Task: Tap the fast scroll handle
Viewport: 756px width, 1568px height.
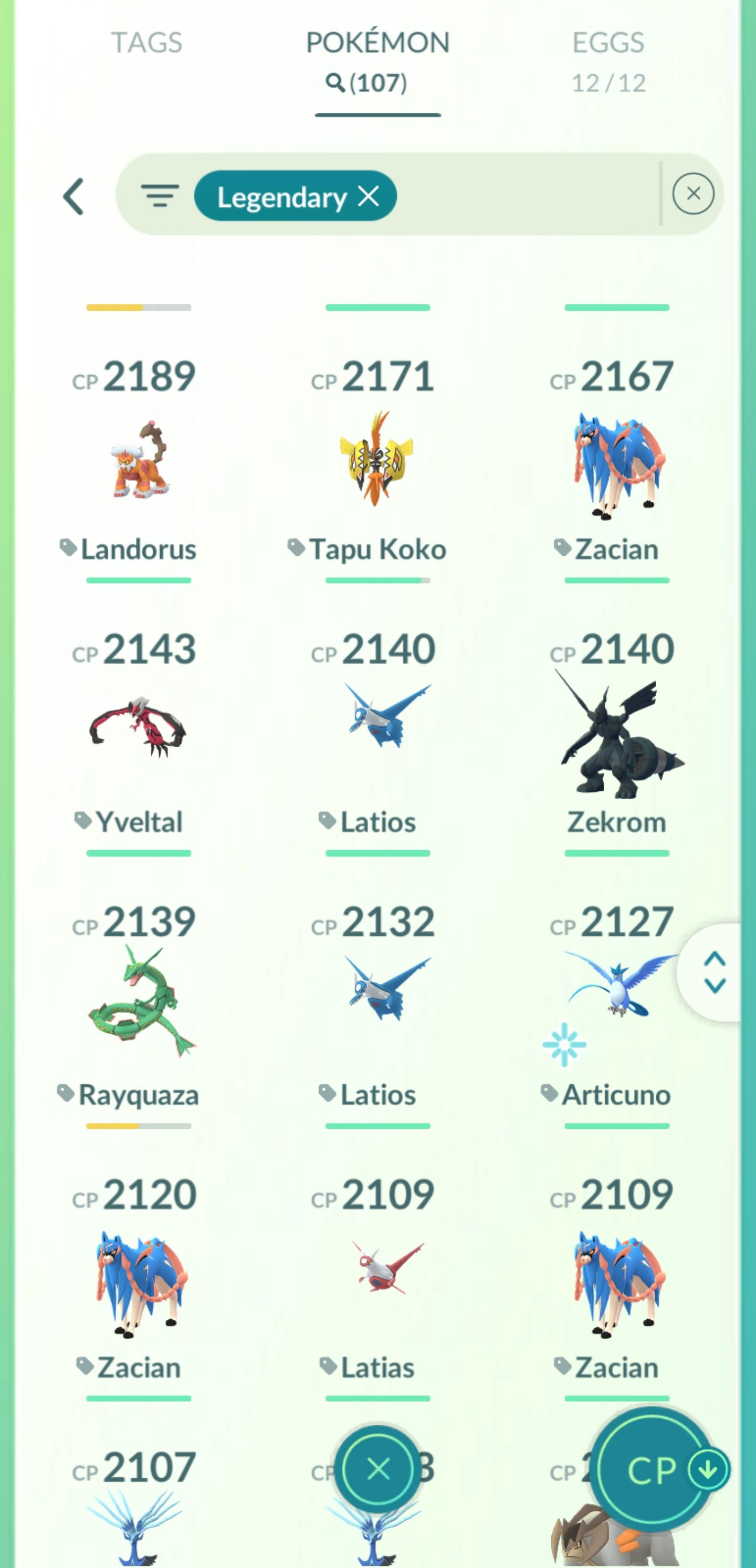Action: tap(714, 972)
